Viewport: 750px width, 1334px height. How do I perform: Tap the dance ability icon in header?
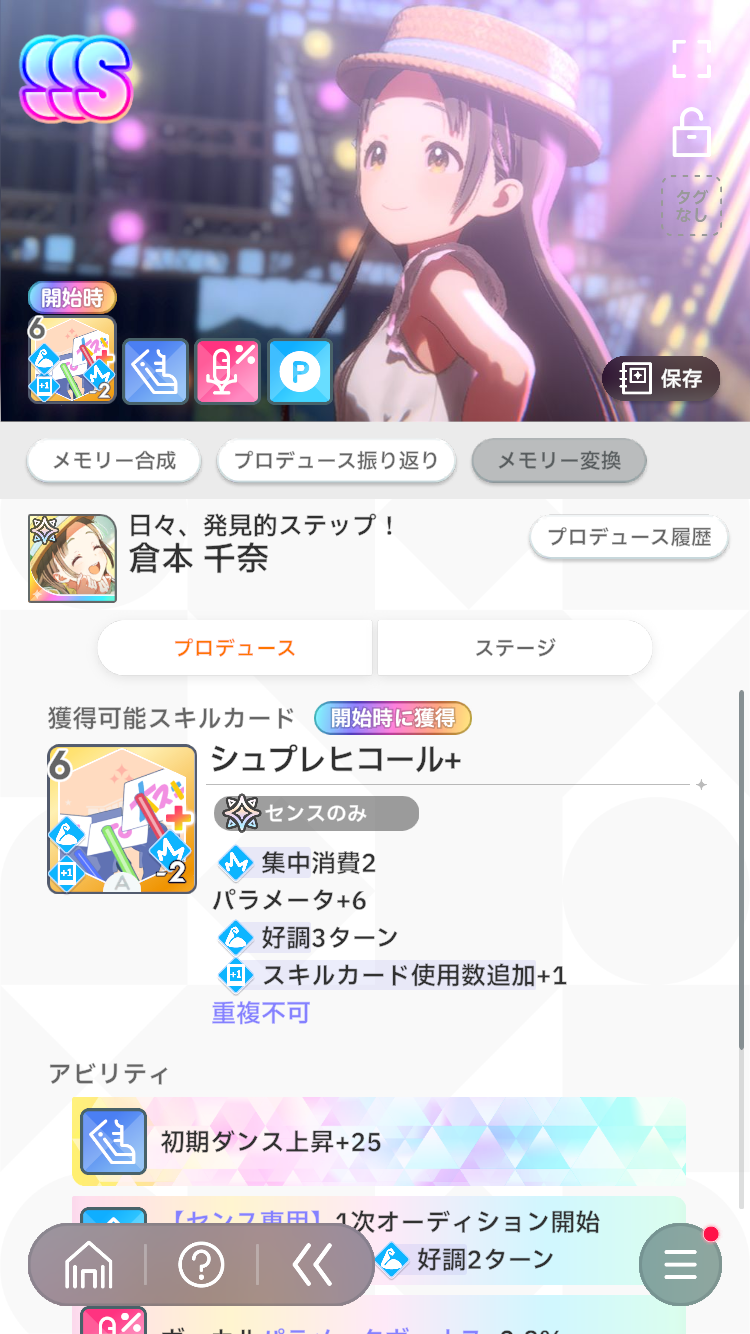[x=155, y=371]
